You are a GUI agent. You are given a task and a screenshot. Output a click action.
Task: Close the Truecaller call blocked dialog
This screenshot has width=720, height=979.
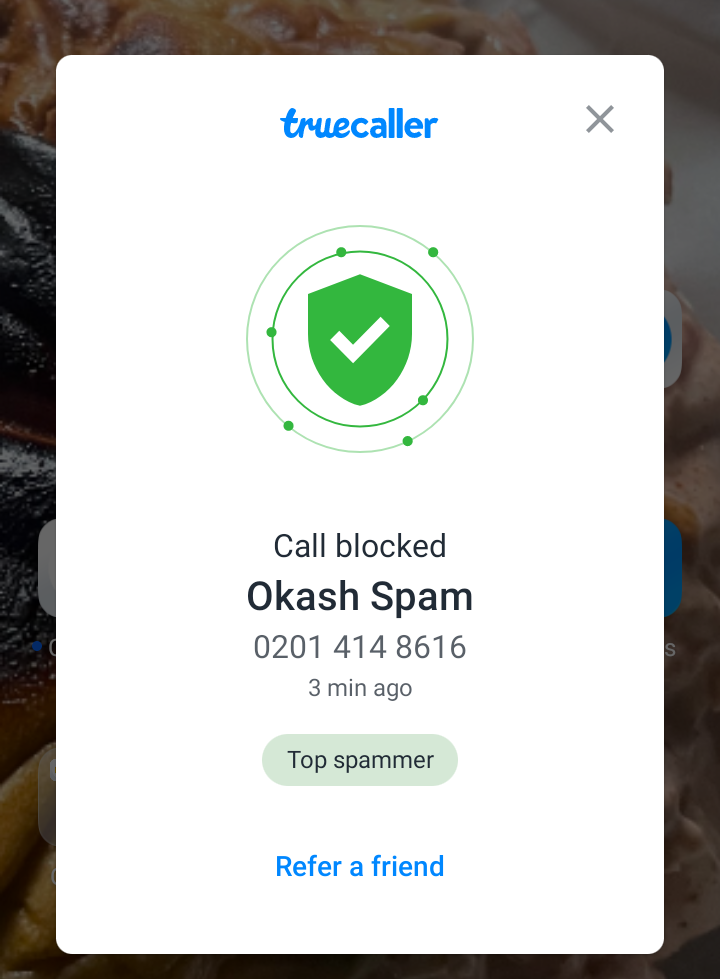point(600,120)
